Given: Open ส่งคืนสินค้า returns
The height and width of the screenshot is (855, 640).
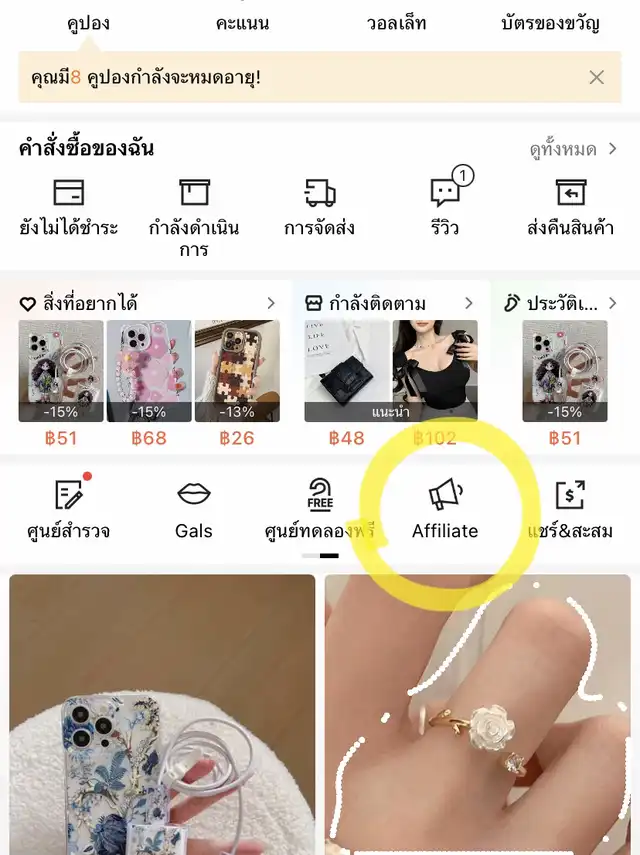Looking at the screenshot, I should 569,208.
